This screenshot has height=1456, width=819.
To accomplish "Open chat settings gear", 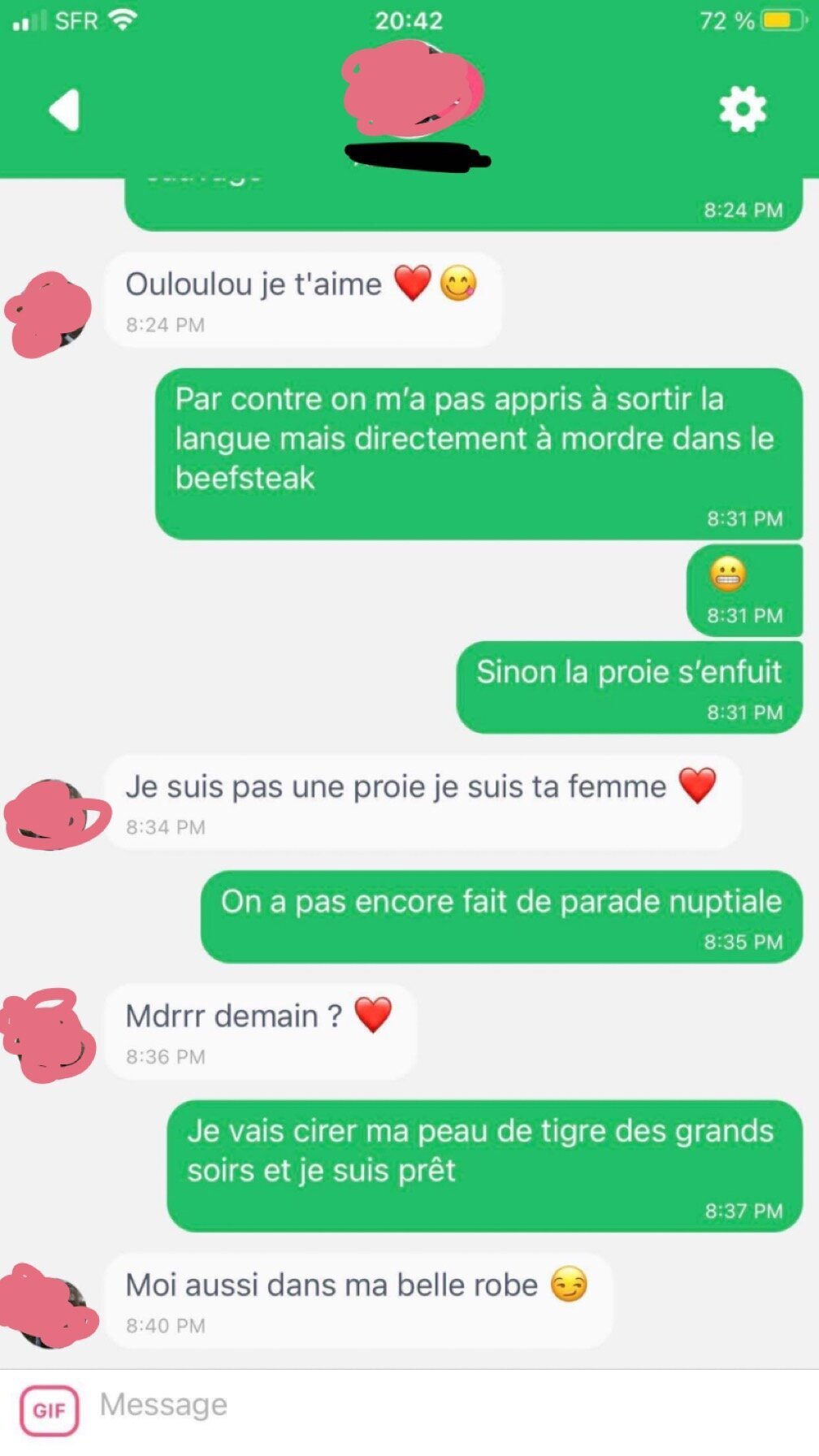I will [743, 109].
